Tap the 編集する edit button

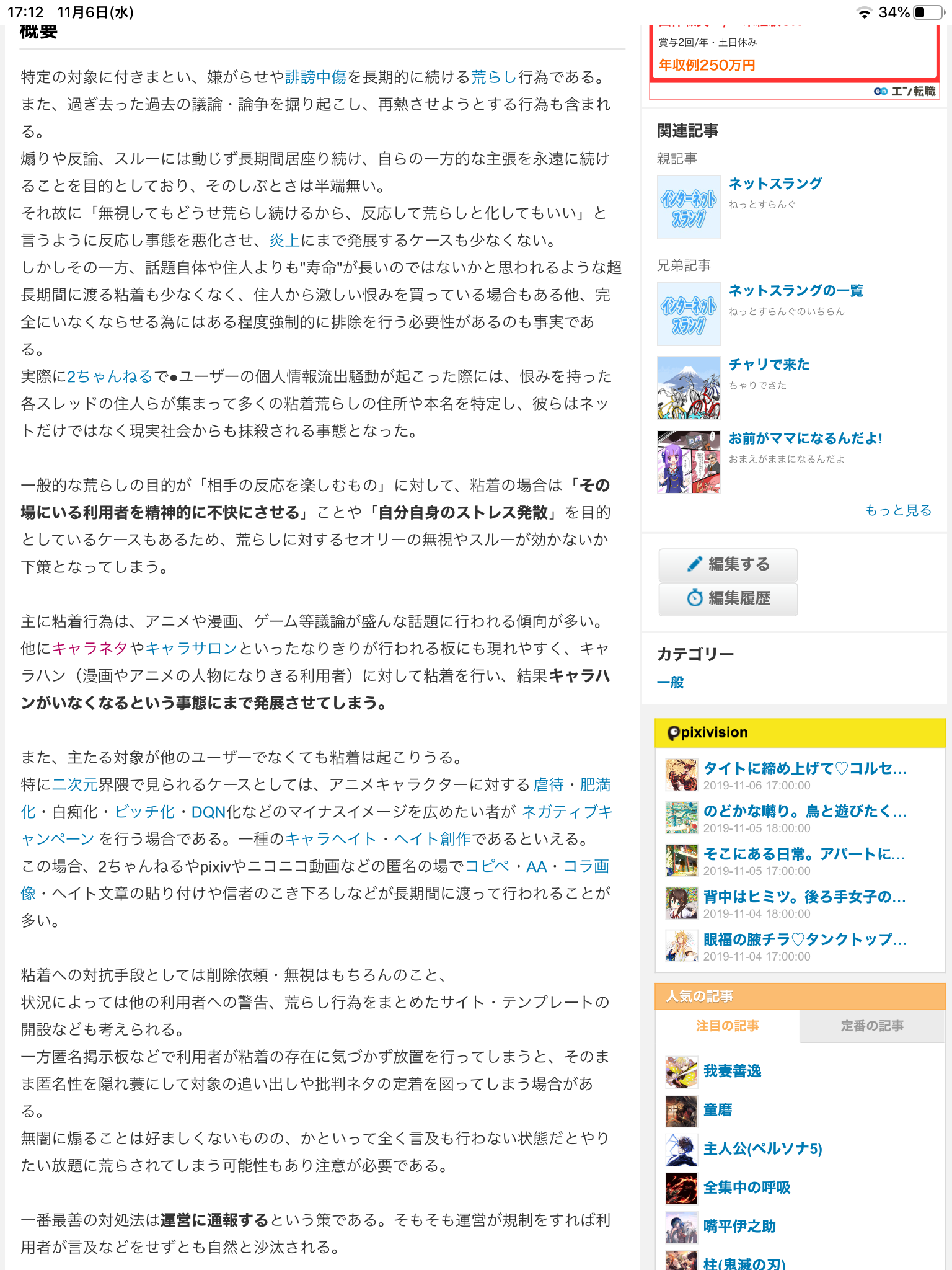728,564
